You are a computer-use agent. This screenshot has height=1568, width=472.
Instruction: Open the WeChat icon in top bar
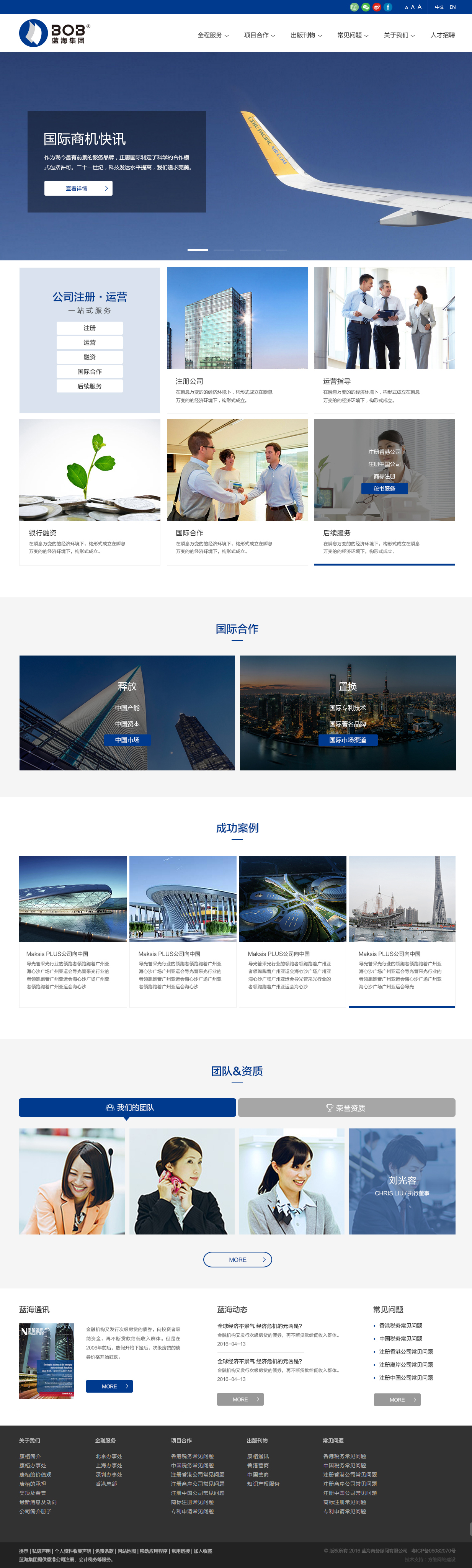tap(366, 7)
